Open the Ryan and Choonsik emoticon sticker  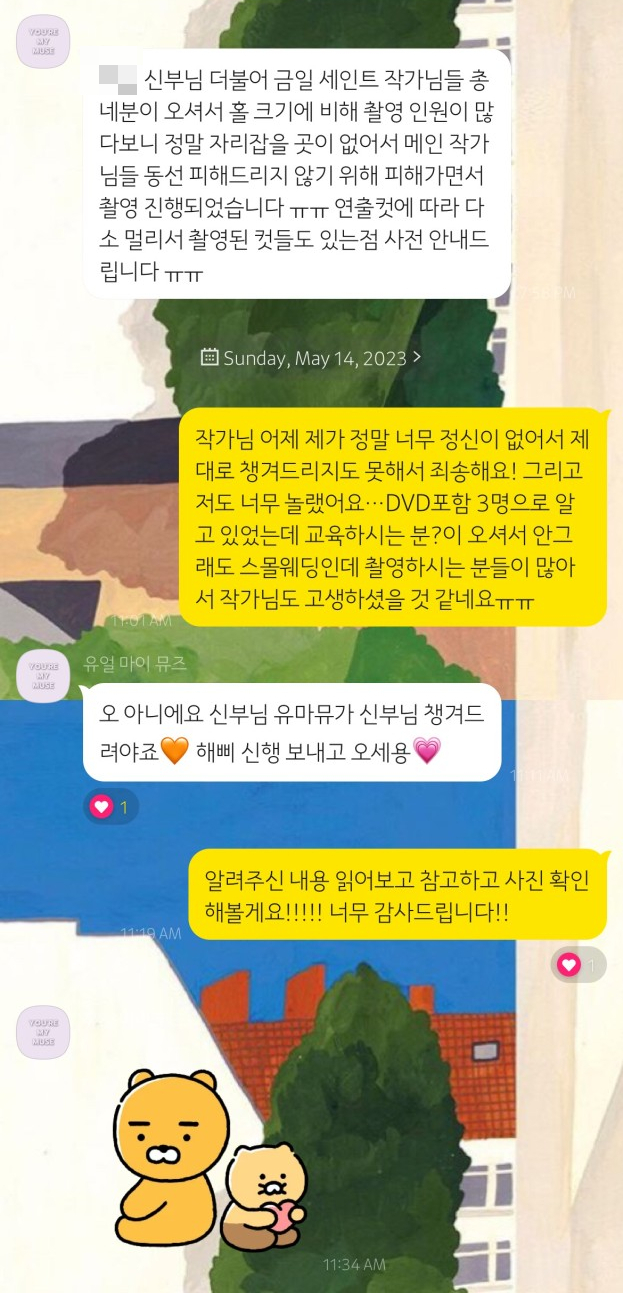tap(209, 1158)
